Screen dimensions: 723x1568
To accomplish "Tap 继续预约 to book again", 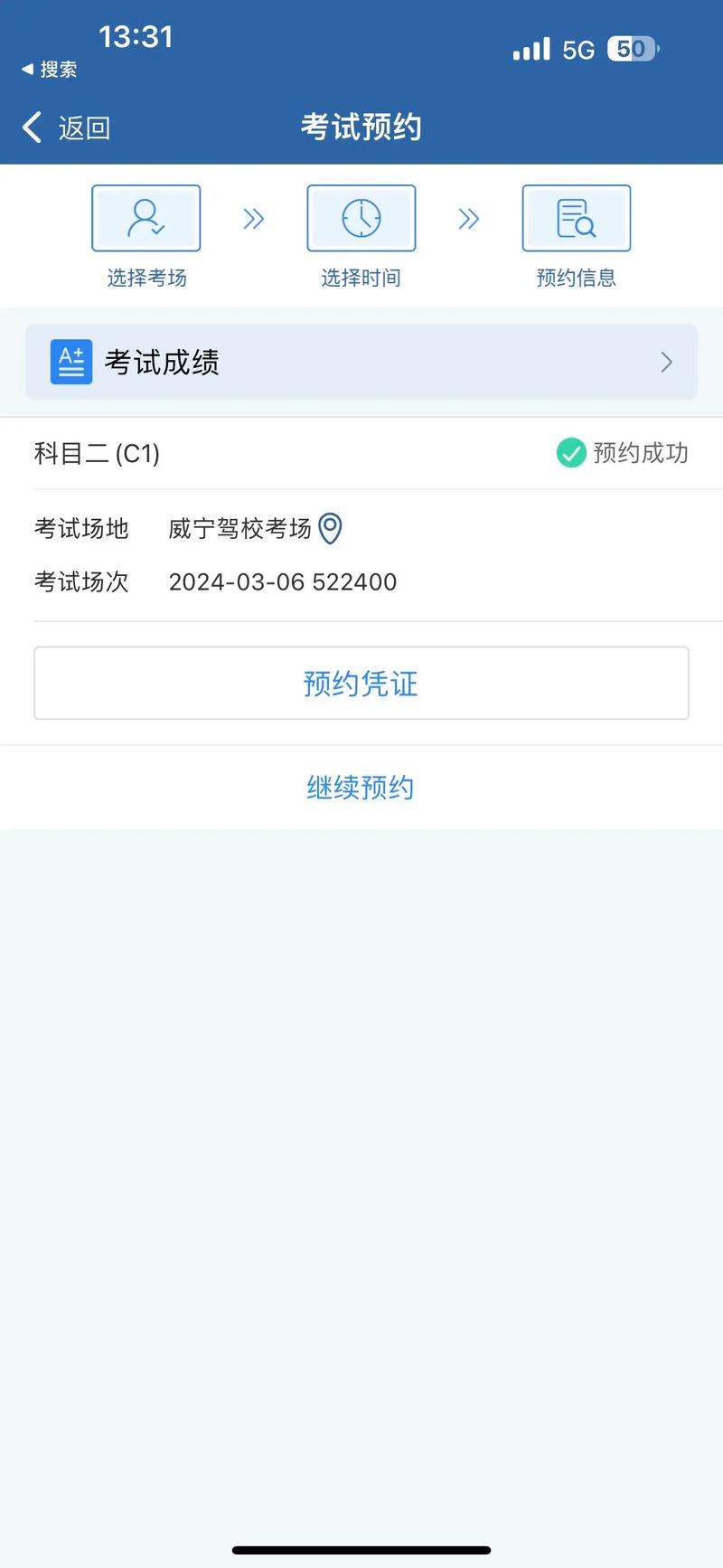I will pos(361,788).
